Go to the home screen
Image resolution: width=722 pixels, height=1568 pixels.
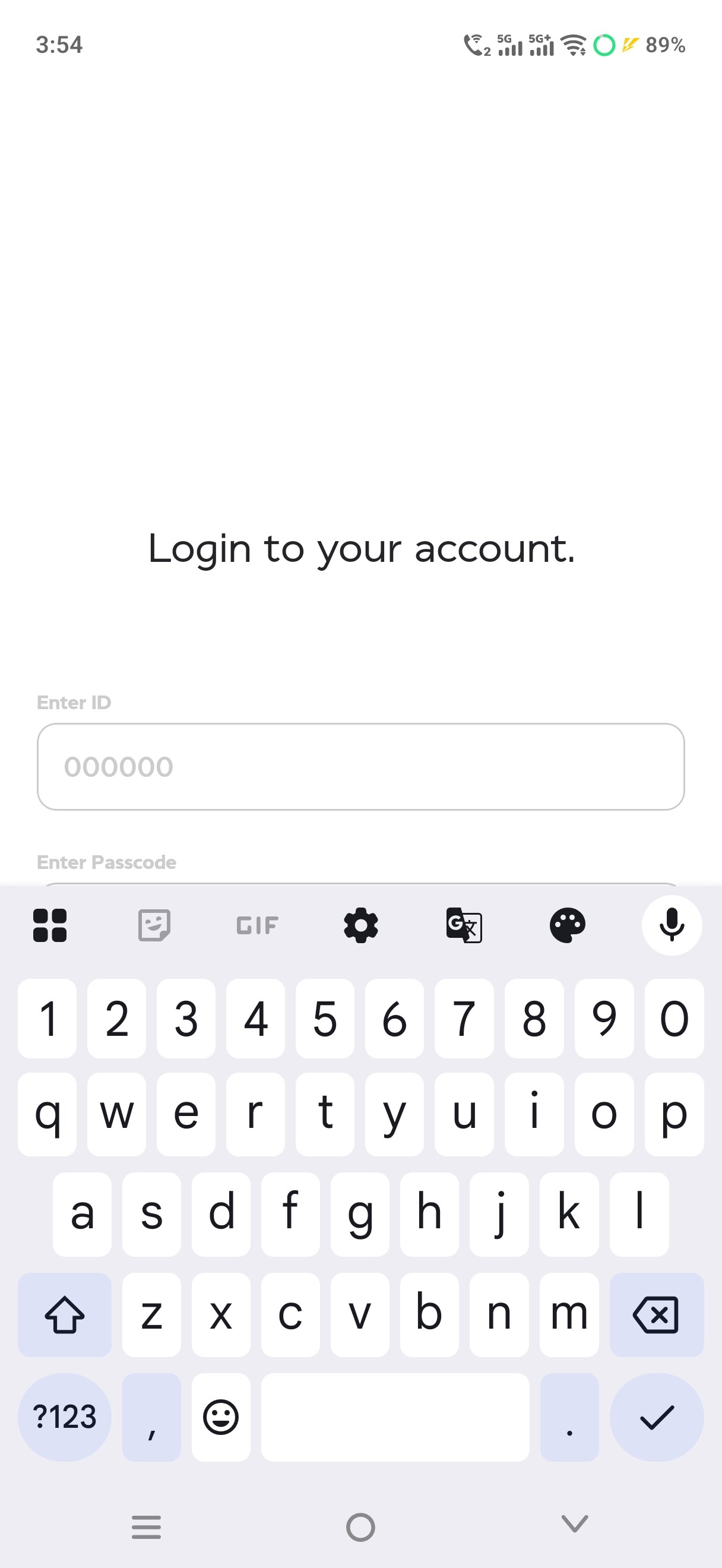360,1526
